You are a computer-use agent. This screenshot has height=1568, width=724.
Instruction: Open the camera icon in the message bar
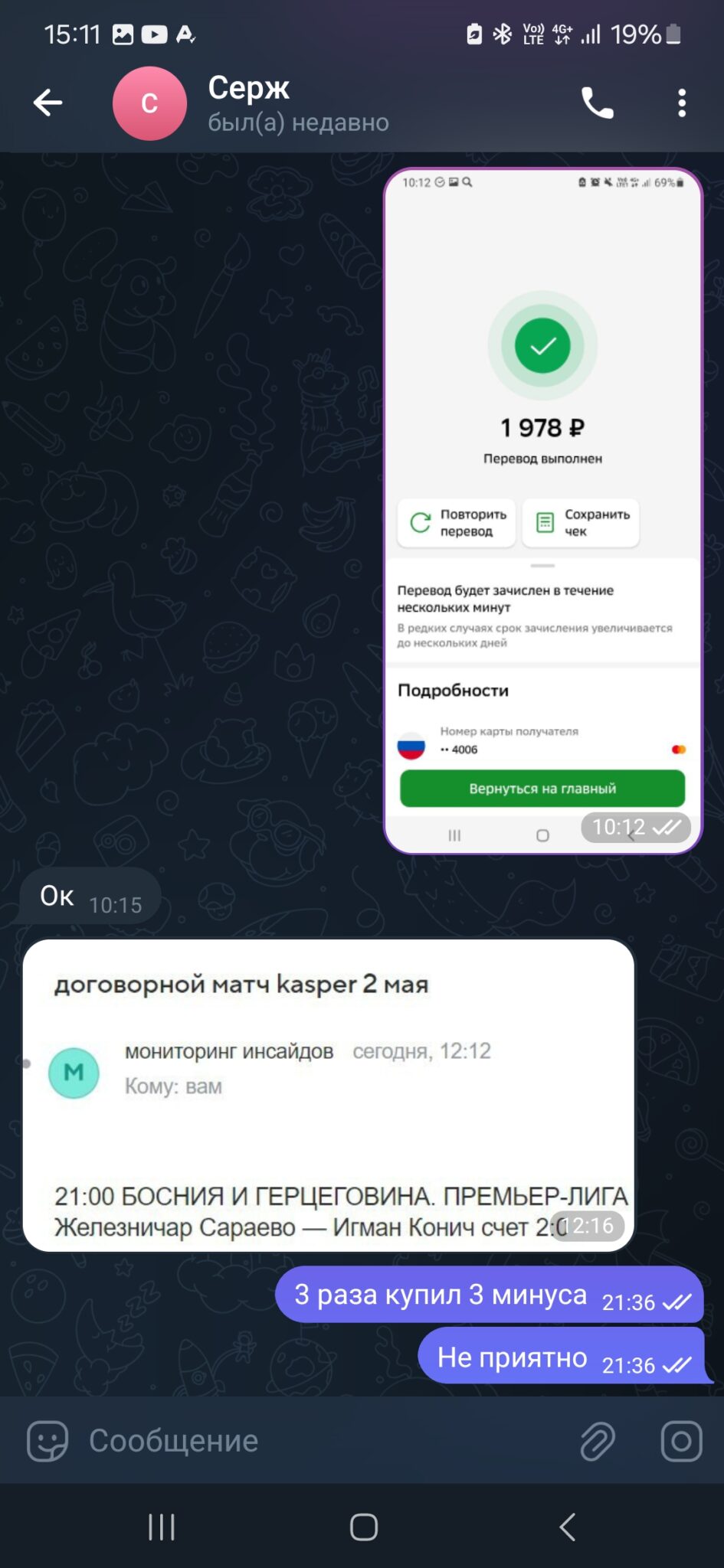[x=681, y=1442]
